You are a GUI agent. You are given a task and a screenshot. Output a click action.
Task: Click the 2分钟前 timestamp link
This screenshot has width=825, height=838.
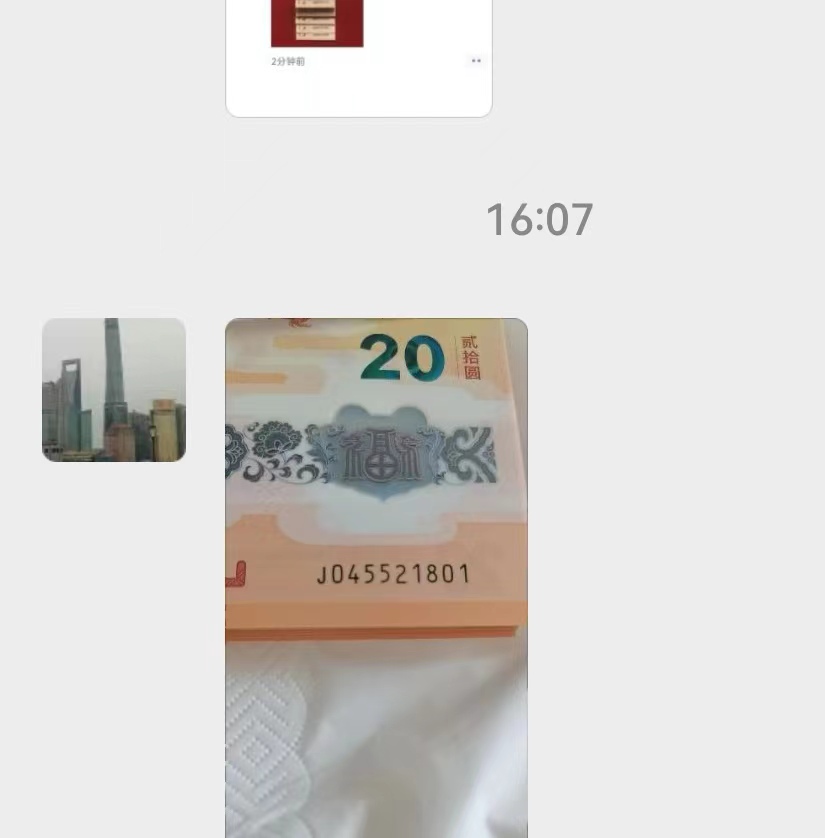287,61
